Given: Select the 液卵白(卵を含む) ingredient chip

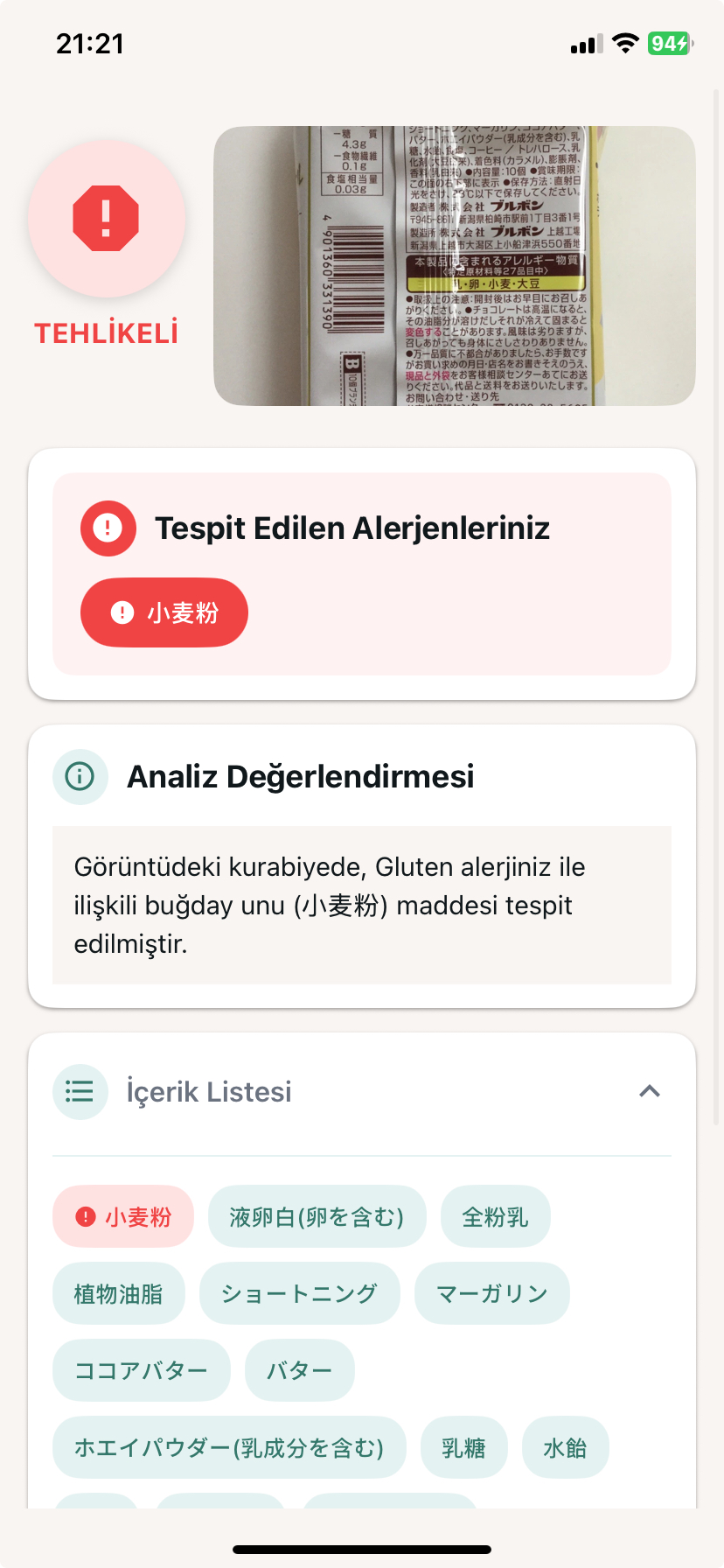Looking at the screenshot, I should pyautogui.click(x=317, y=1215).
